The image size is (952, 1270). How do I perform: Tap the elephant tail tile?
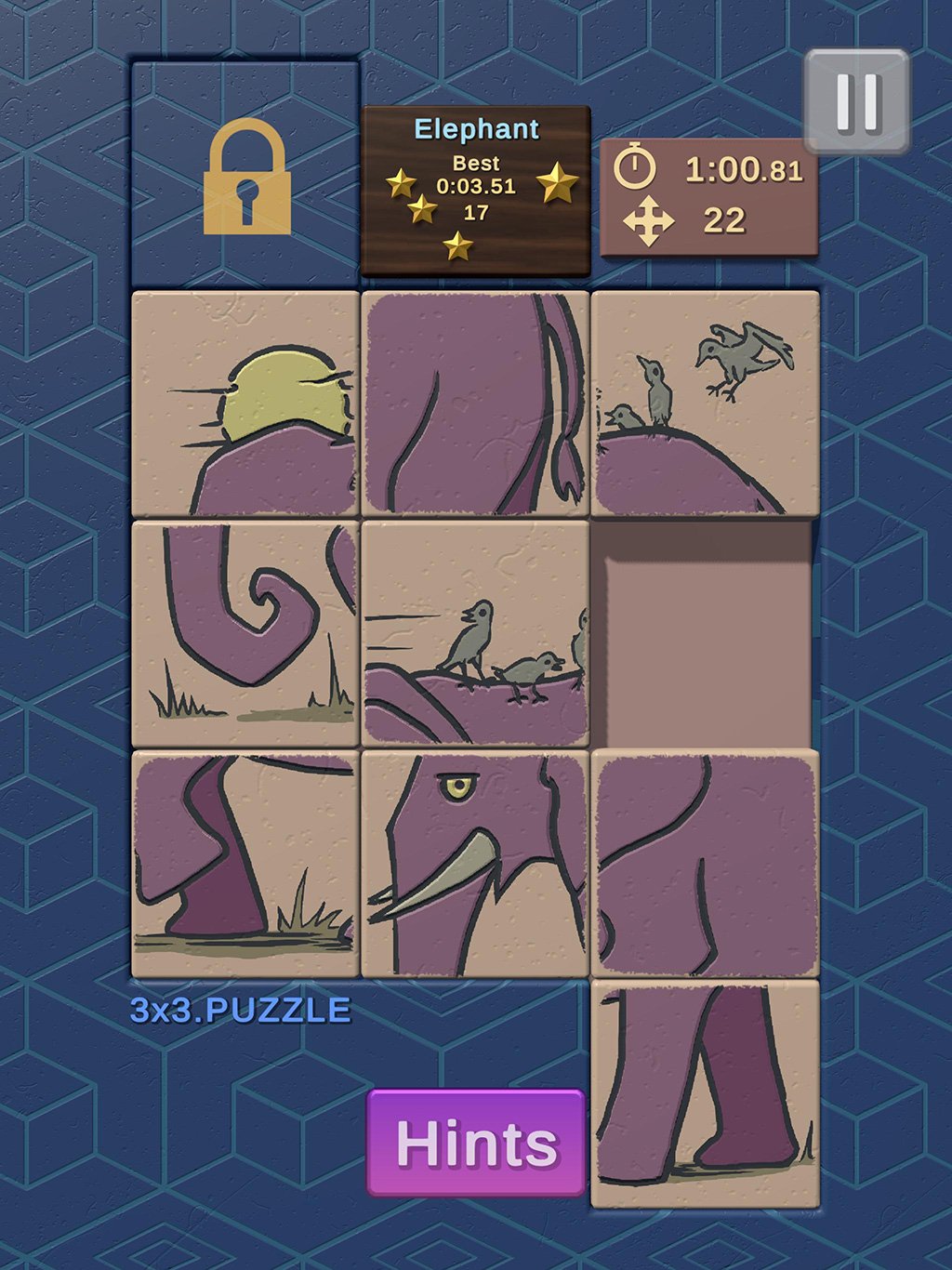475,403
